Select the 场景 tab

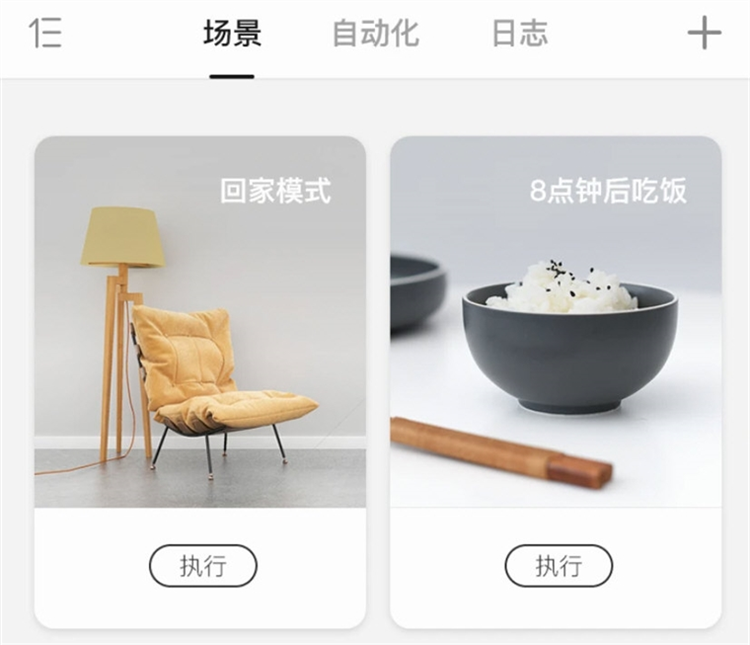click(232, 34)
